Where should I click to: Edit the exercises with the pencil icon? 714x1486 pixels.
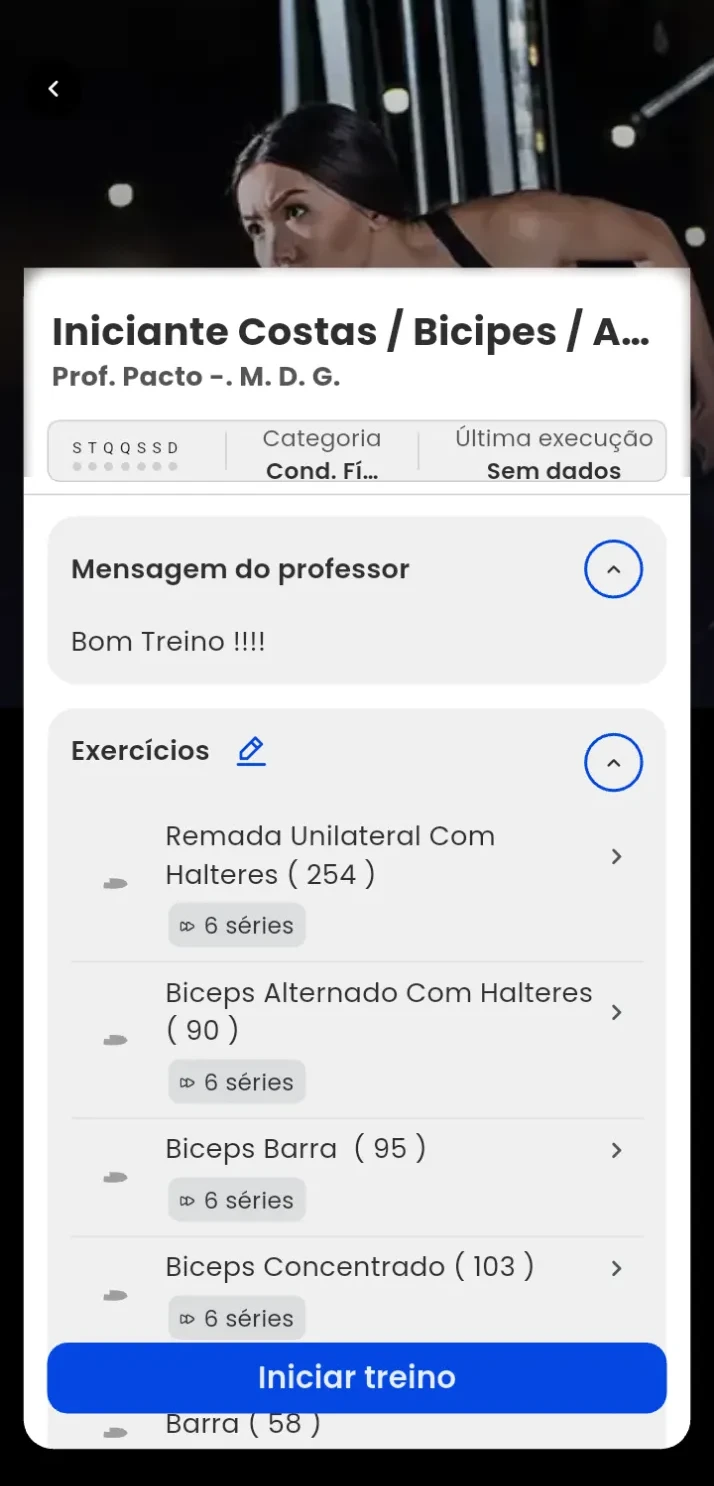pyautogui.click(x=251, y=751)
